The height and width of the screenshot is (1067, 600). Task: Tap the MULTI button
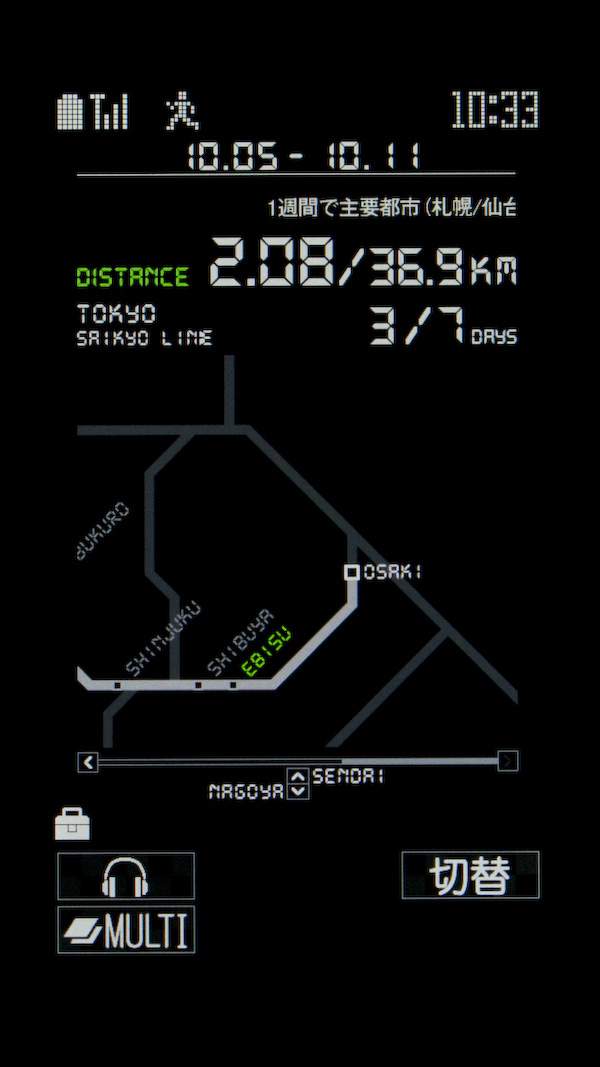tap(126, 930)
